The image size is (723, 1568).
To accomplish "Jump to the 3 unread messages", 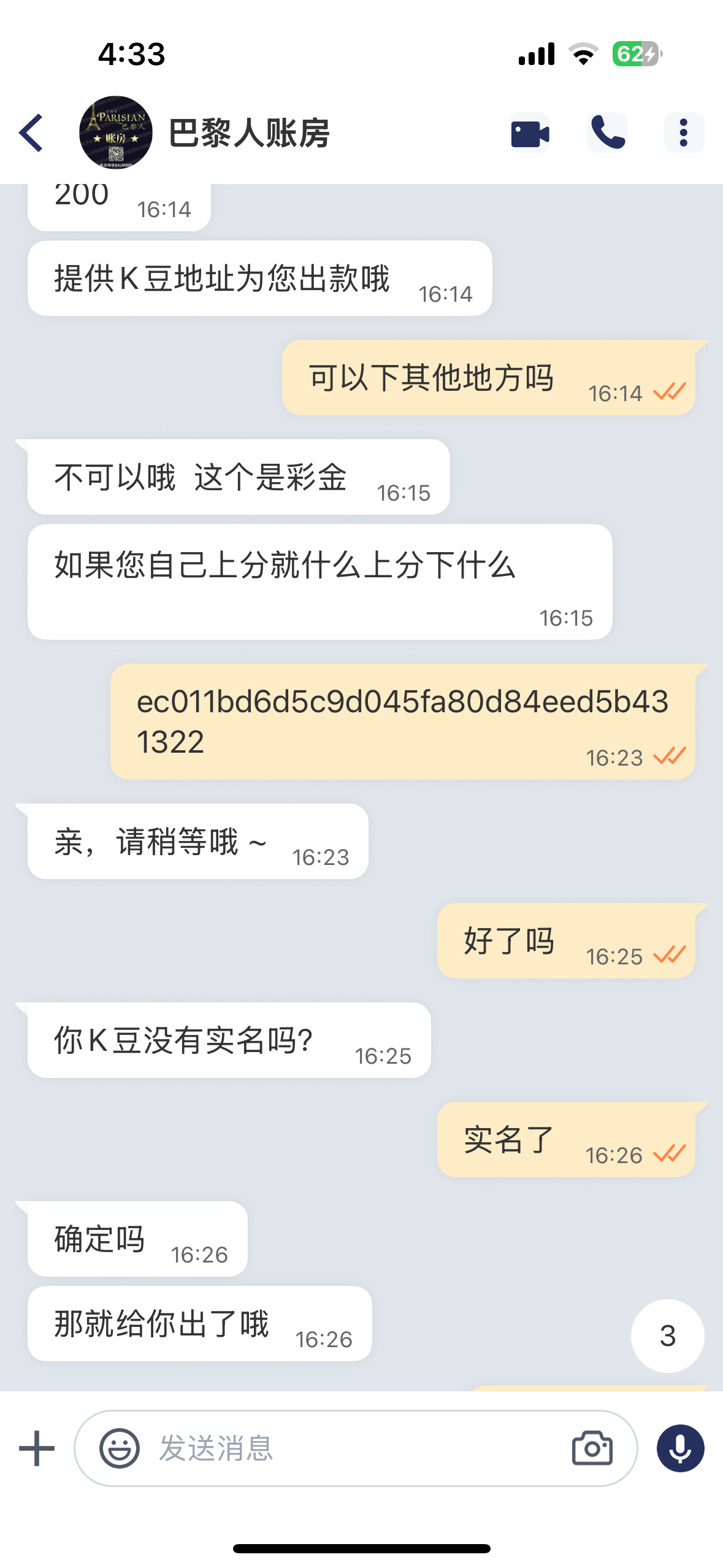I will pos(667,1335).
